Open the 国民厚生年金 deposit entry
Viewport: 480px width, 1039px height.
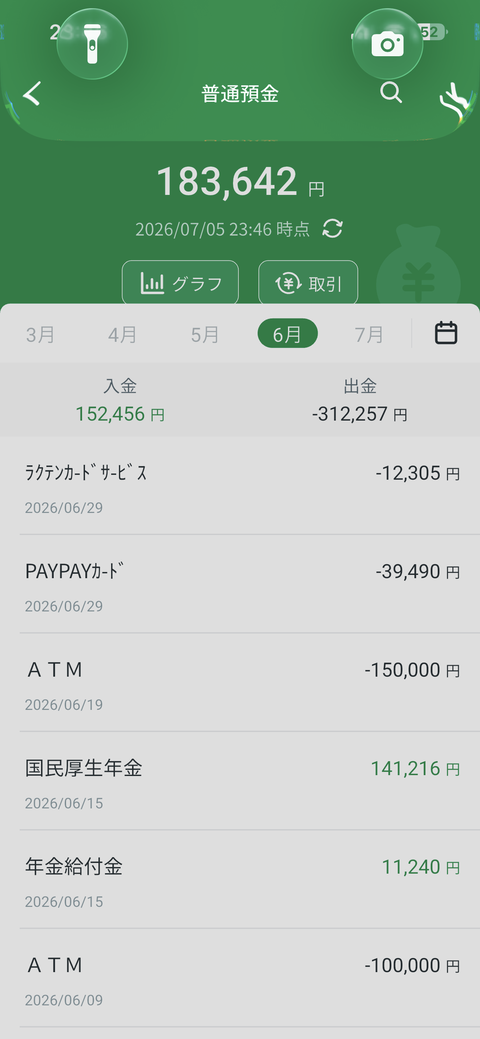click(x=240, y=781)
